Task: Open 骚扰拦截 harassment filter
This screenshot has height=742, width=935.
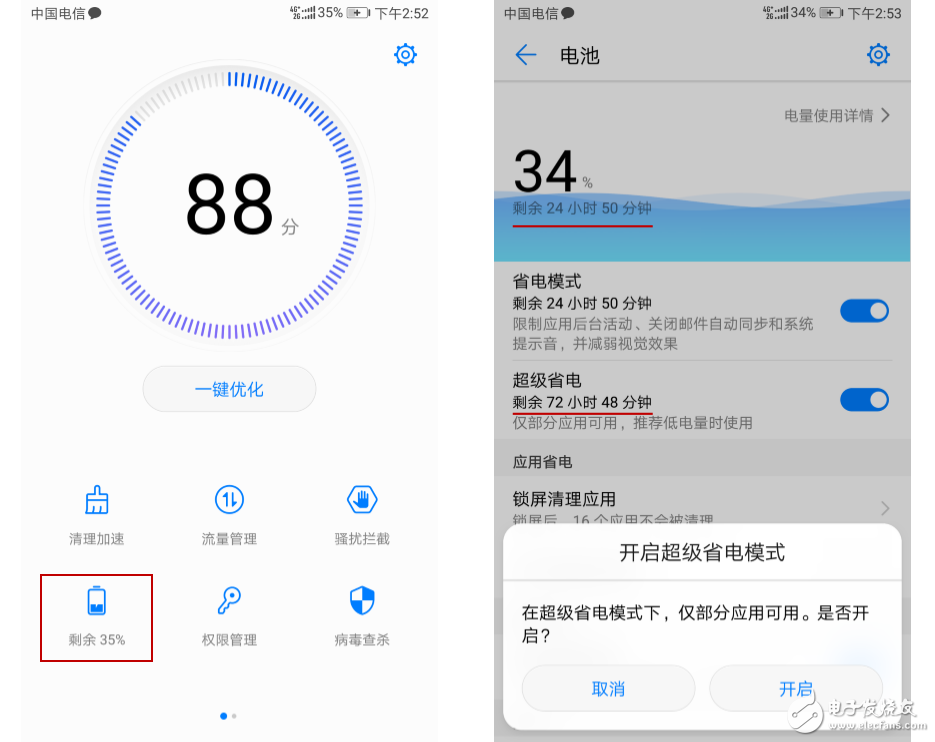Action: 361,514
